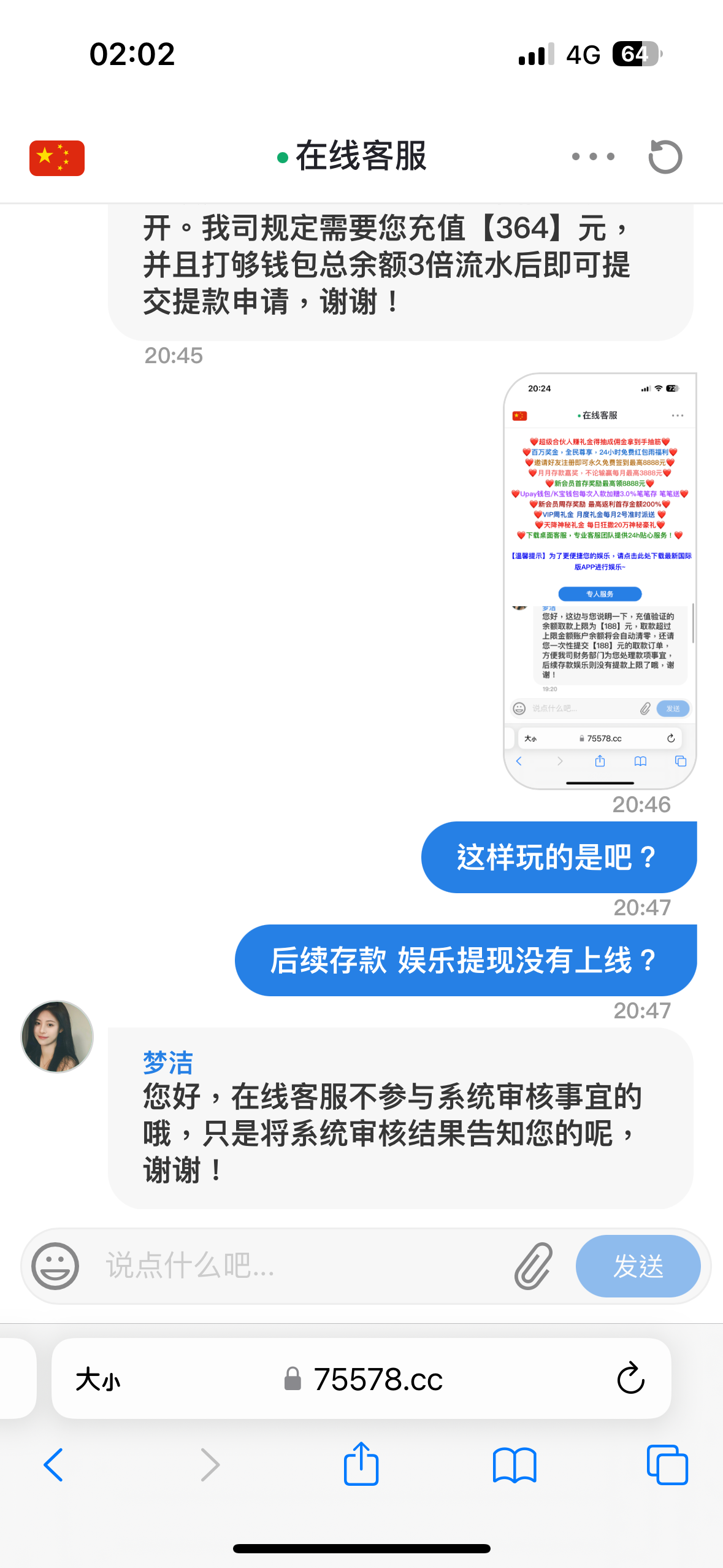Open the emoji picker

click(x=55, y=1266)
